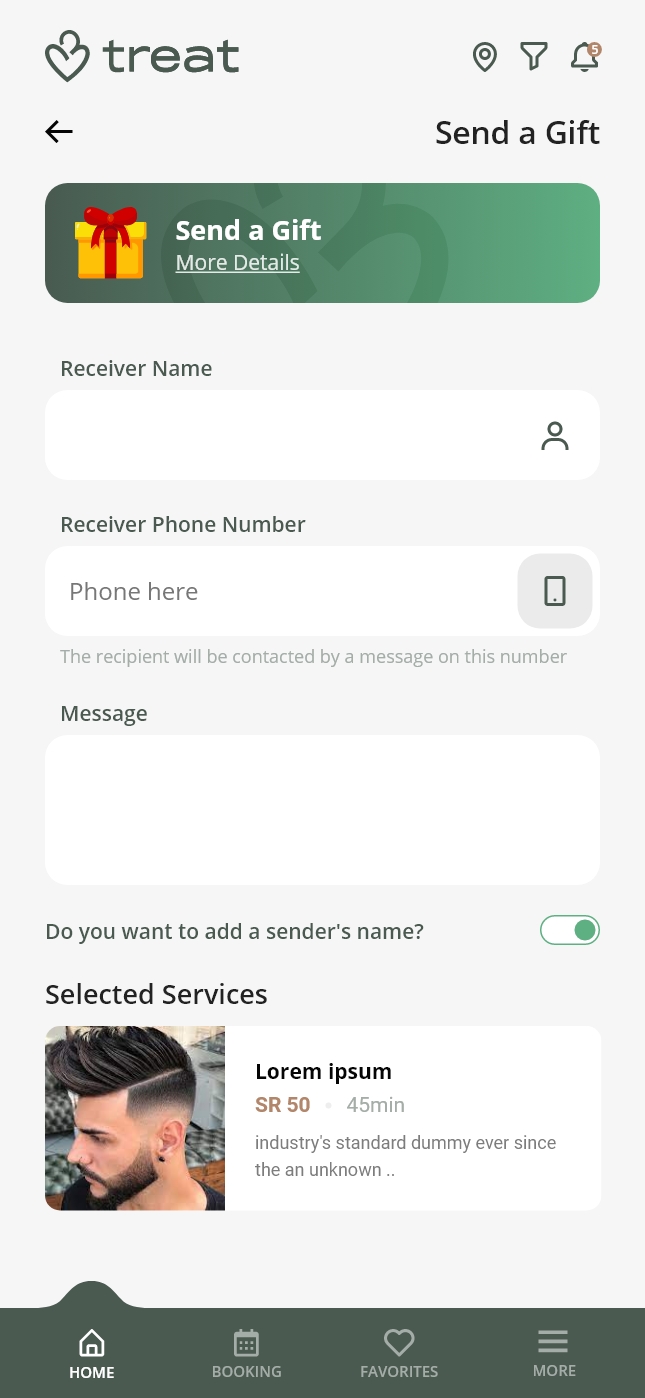This screenshot has width=645, height=1398.
Task: Open the filter funnel icon
Action: tap(534, 57)
